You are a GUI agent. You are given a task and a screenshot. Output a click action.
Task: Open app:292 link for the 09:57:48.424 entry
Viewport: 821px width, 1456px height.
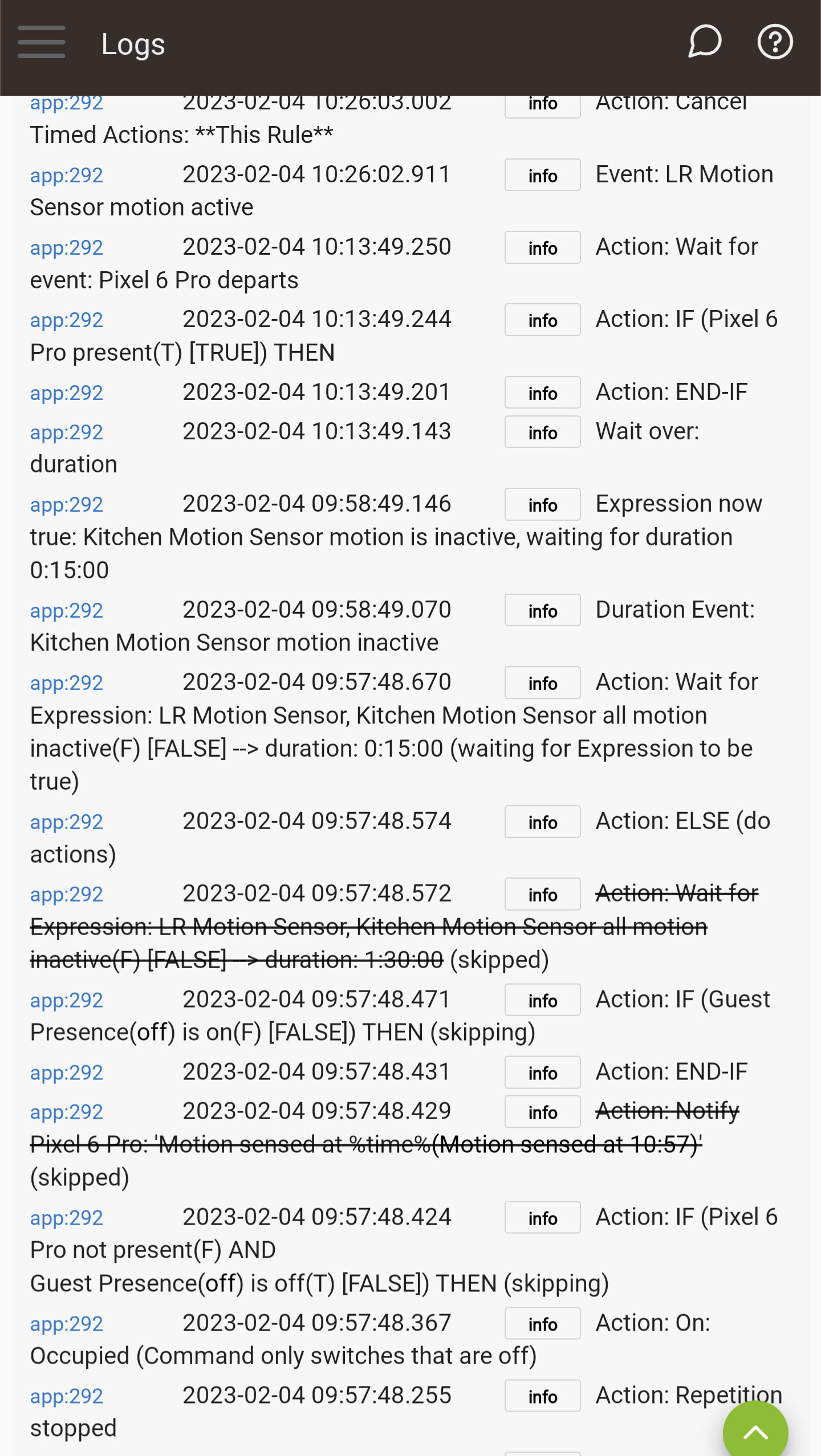click(67, 1218)
